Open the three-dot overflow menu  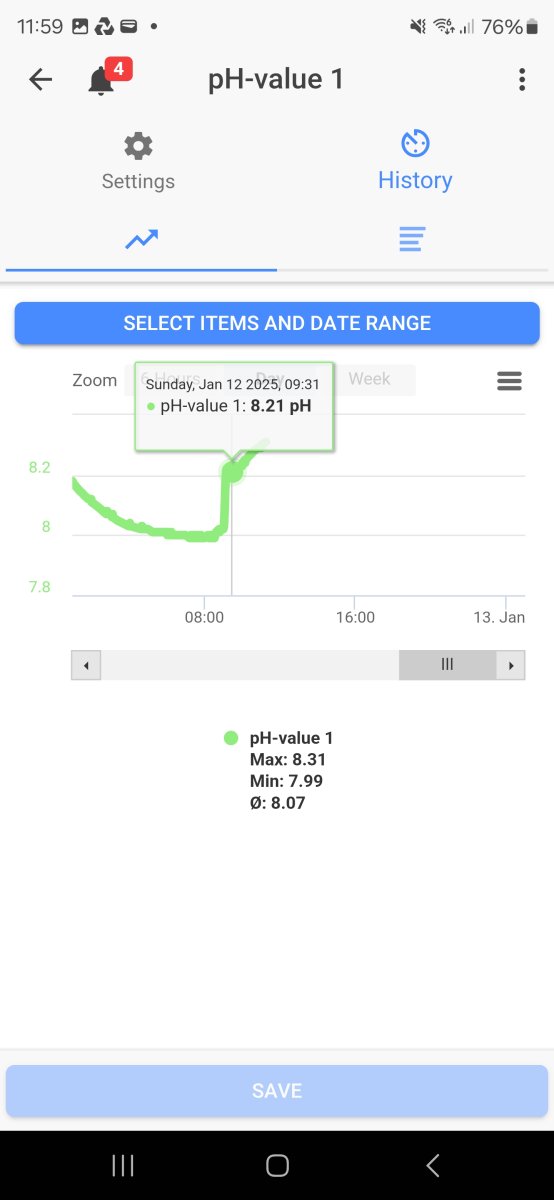click(522, 80)
